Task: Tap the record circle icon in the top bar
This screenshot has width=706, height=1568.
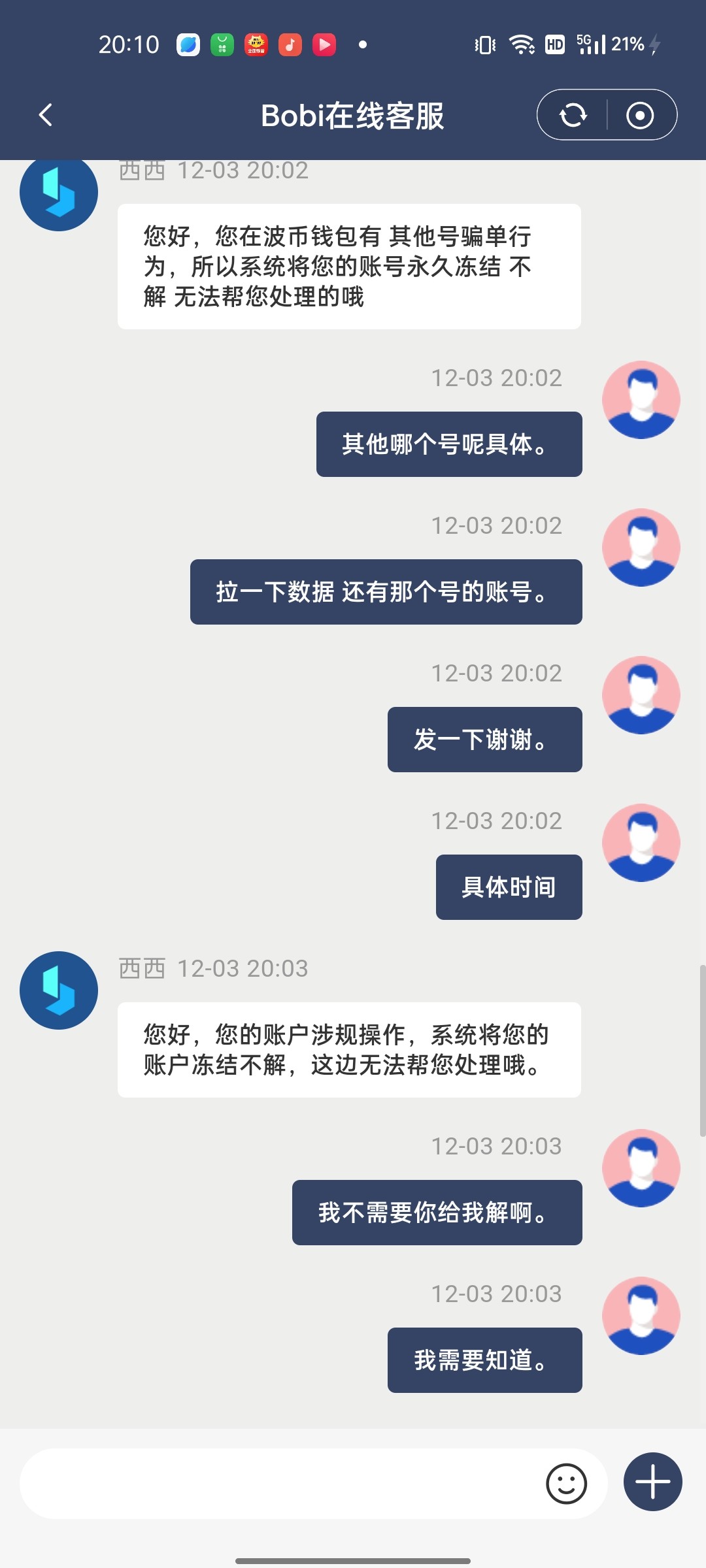Action: [639, 114]
